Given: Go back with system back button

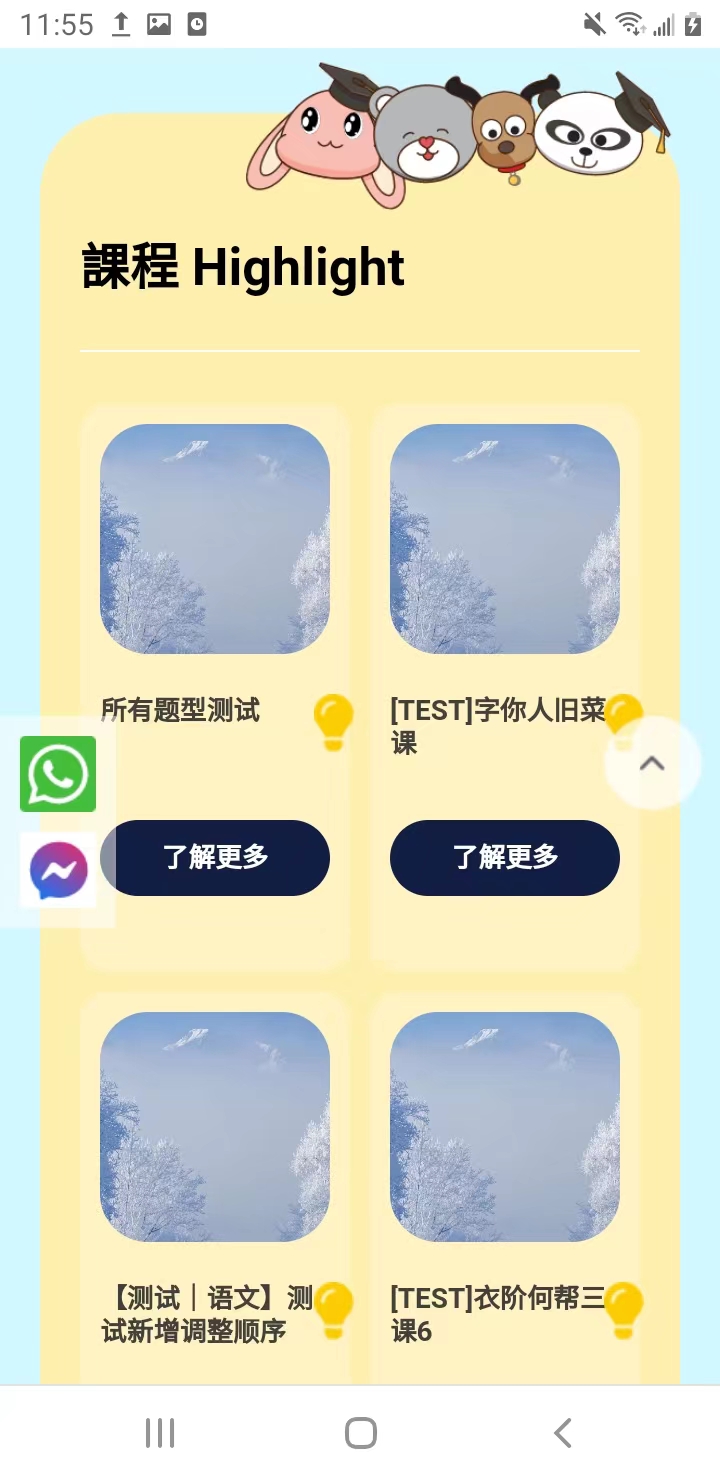Looking at the screenshot, I should click(x=563, y=1432).
